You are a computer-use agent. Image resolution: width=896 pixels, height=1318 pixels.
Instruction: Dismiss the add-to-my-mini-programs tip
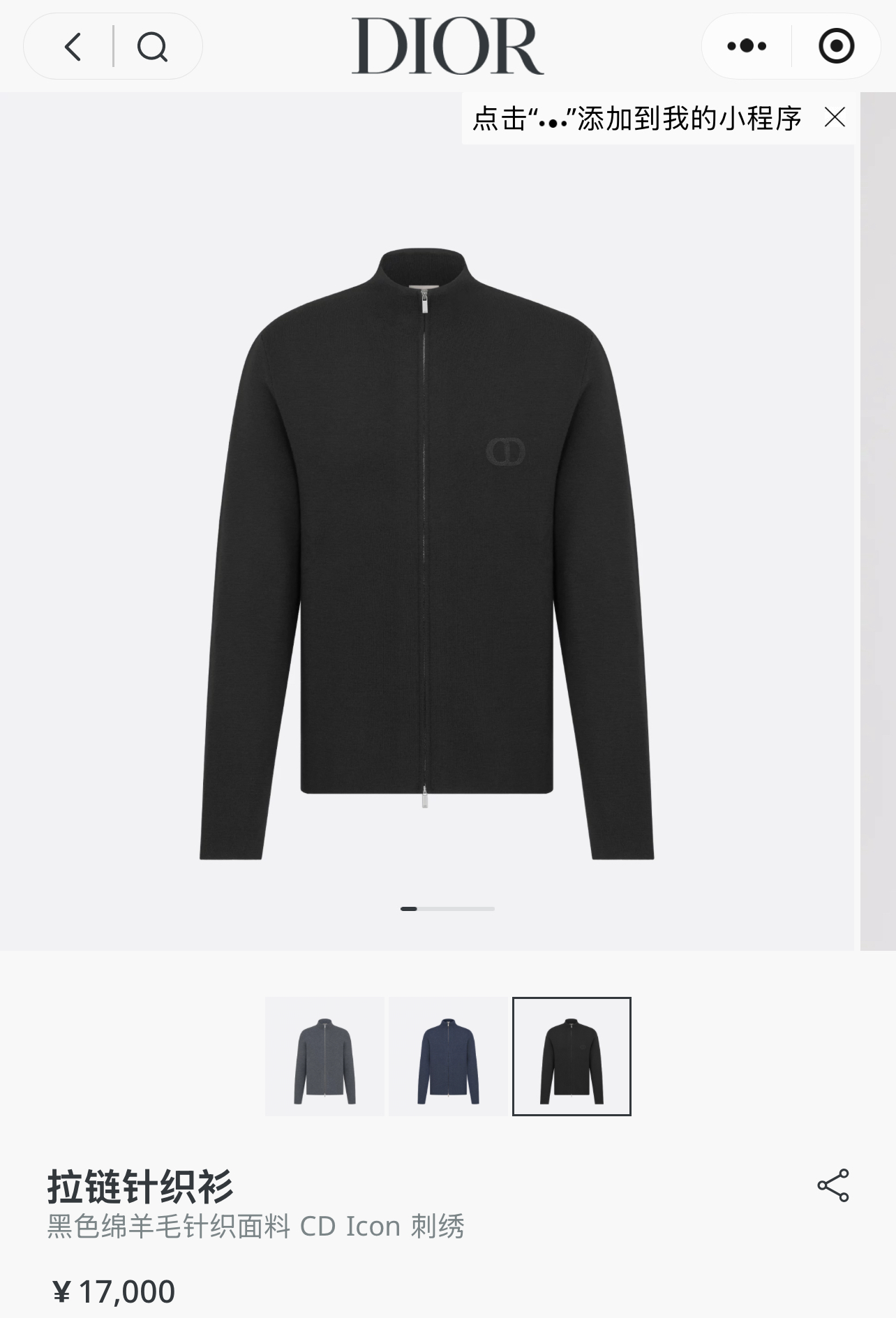click(x=835, y=117)
